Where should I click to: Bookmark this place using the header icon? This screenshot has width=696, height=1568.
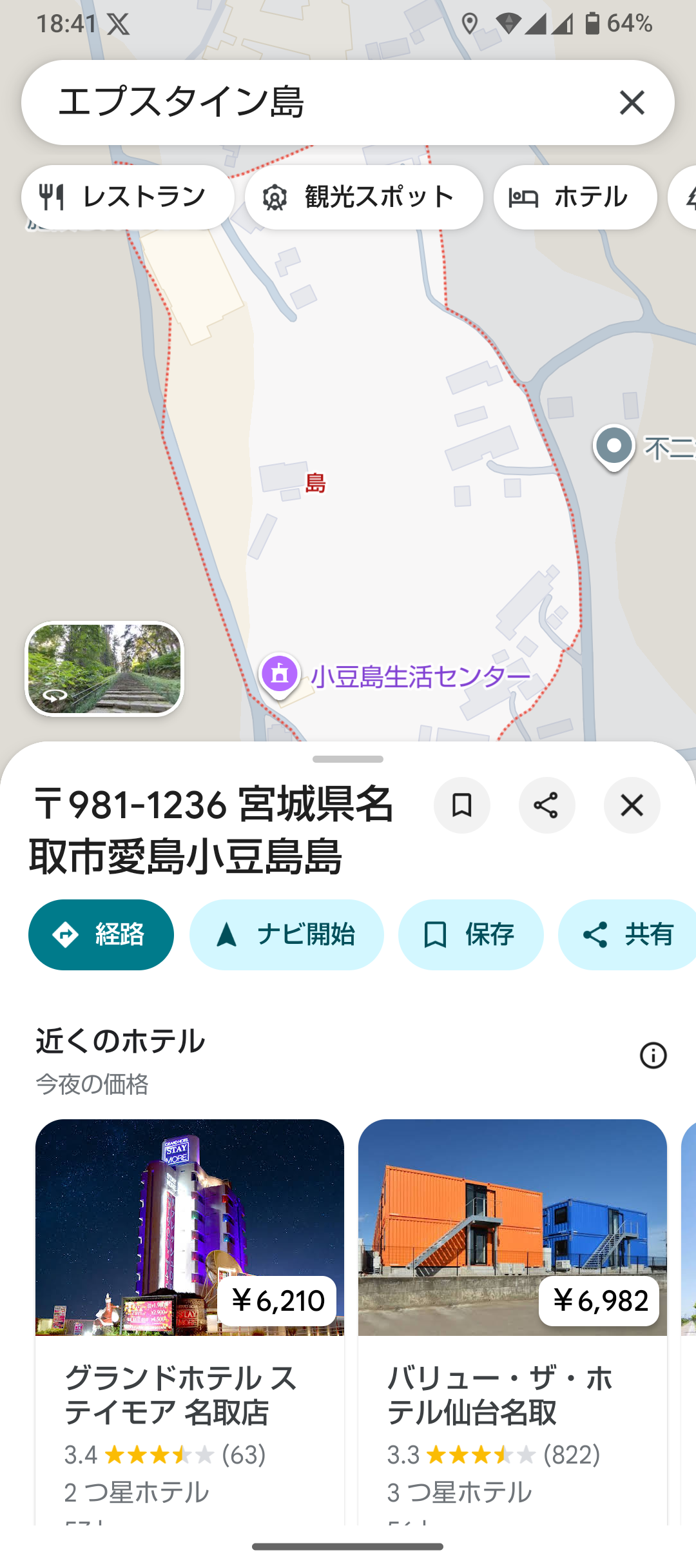(461, 805)
